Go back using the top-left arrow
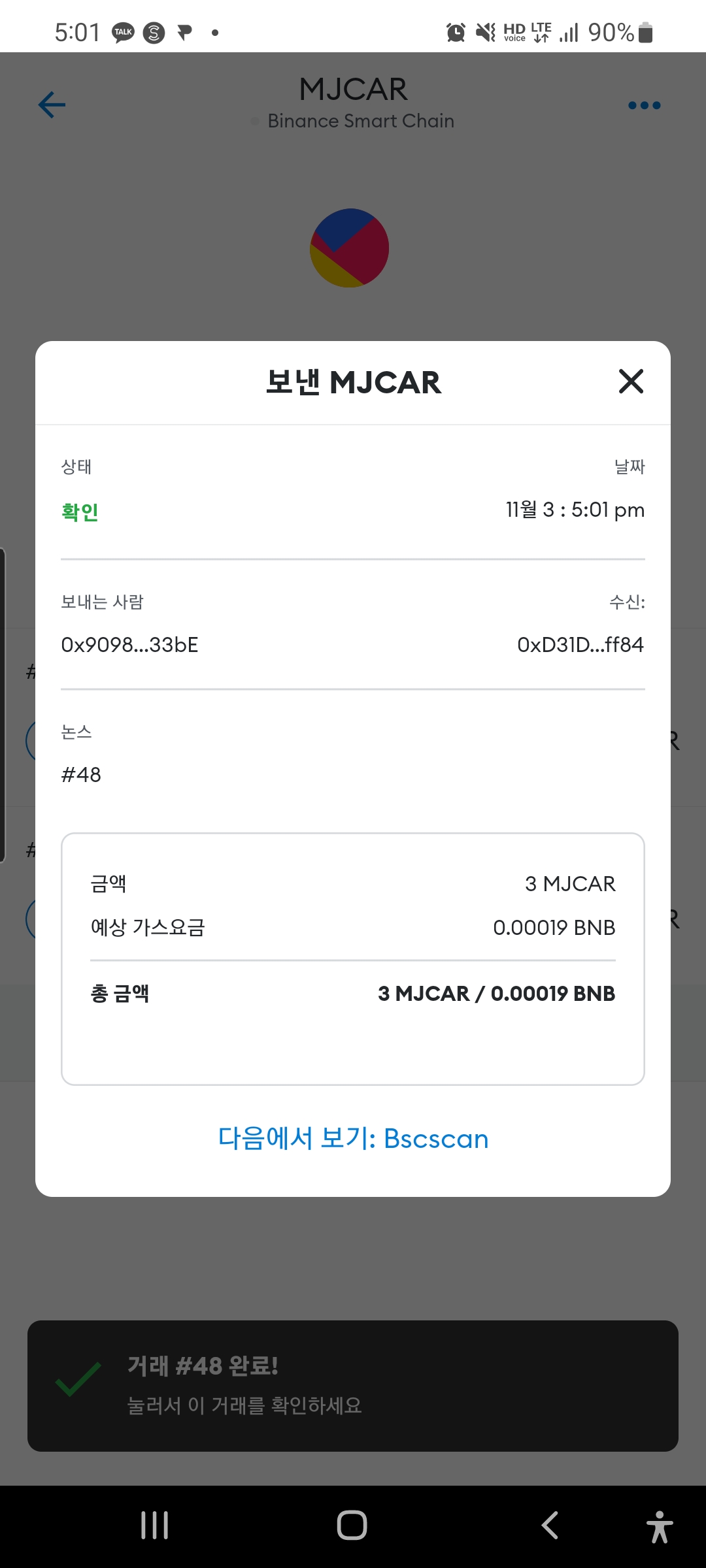This screenshot has width=706, height=1568. [52, 105]
